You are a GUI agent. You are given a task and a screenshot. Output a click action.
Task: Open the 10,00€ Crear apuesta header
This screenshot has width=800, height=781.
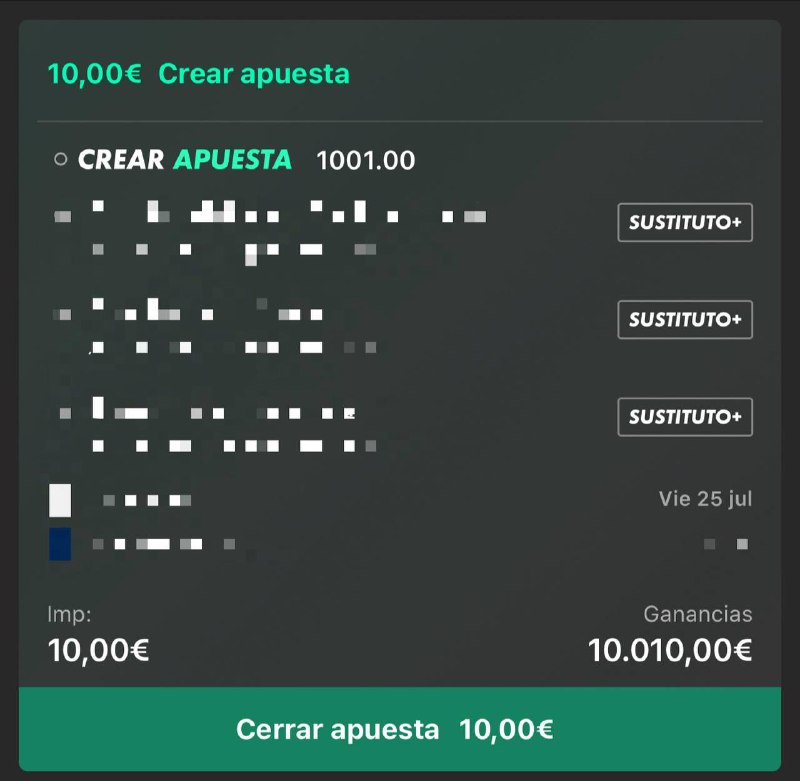click(199, 74)
